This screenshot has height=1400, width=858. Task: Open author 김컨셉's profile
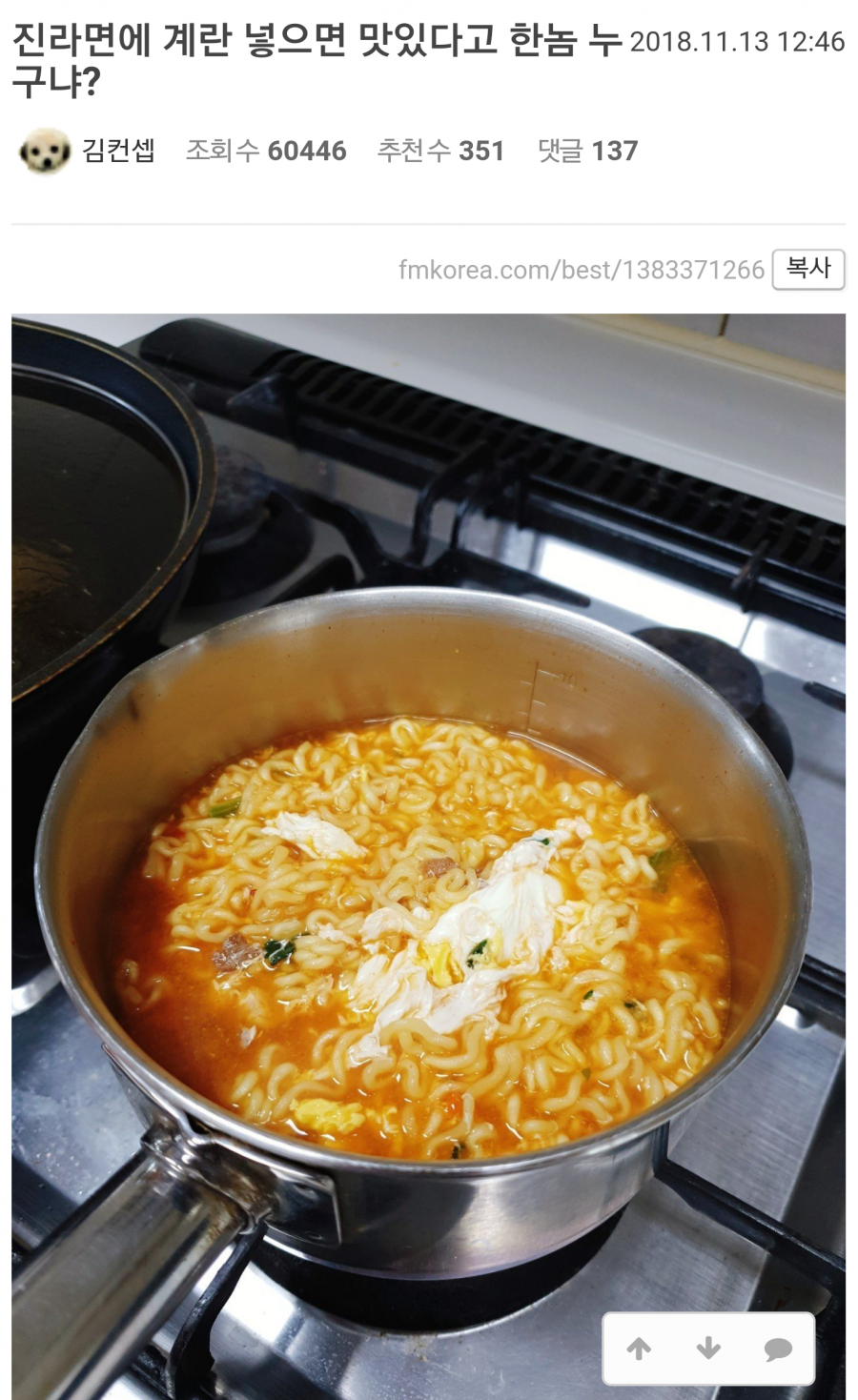(x=117, y=151)
